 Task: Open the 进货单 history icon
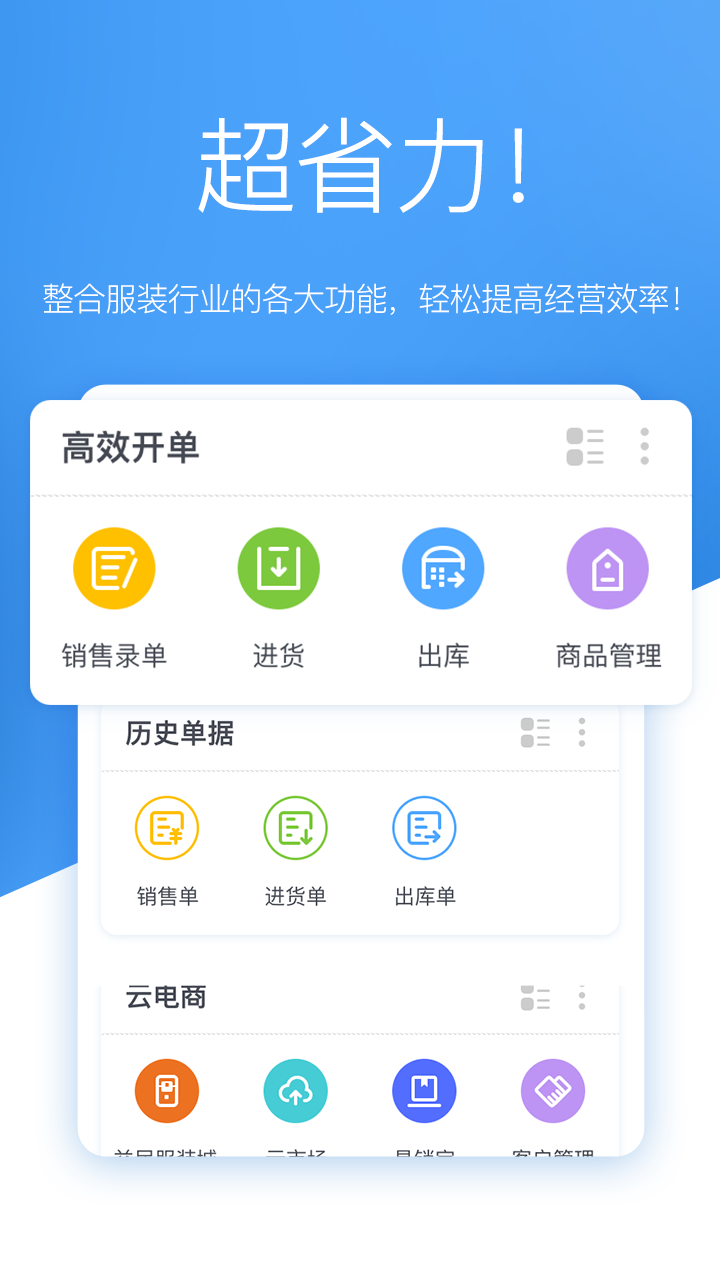click(295, 828)
